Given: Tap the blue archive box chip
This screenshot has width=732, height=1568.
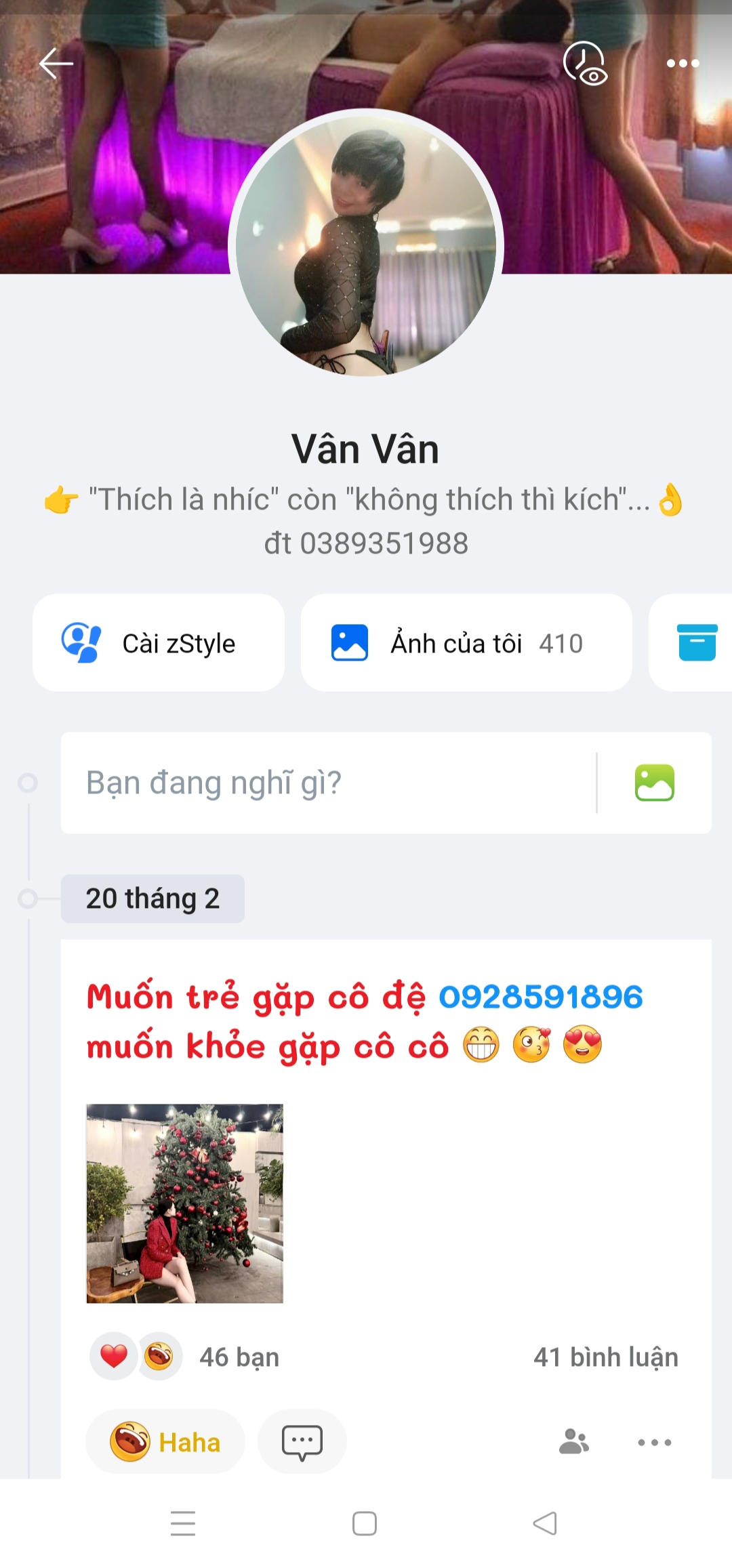Looking at the screenshot, I should click(x=697, y=643).
